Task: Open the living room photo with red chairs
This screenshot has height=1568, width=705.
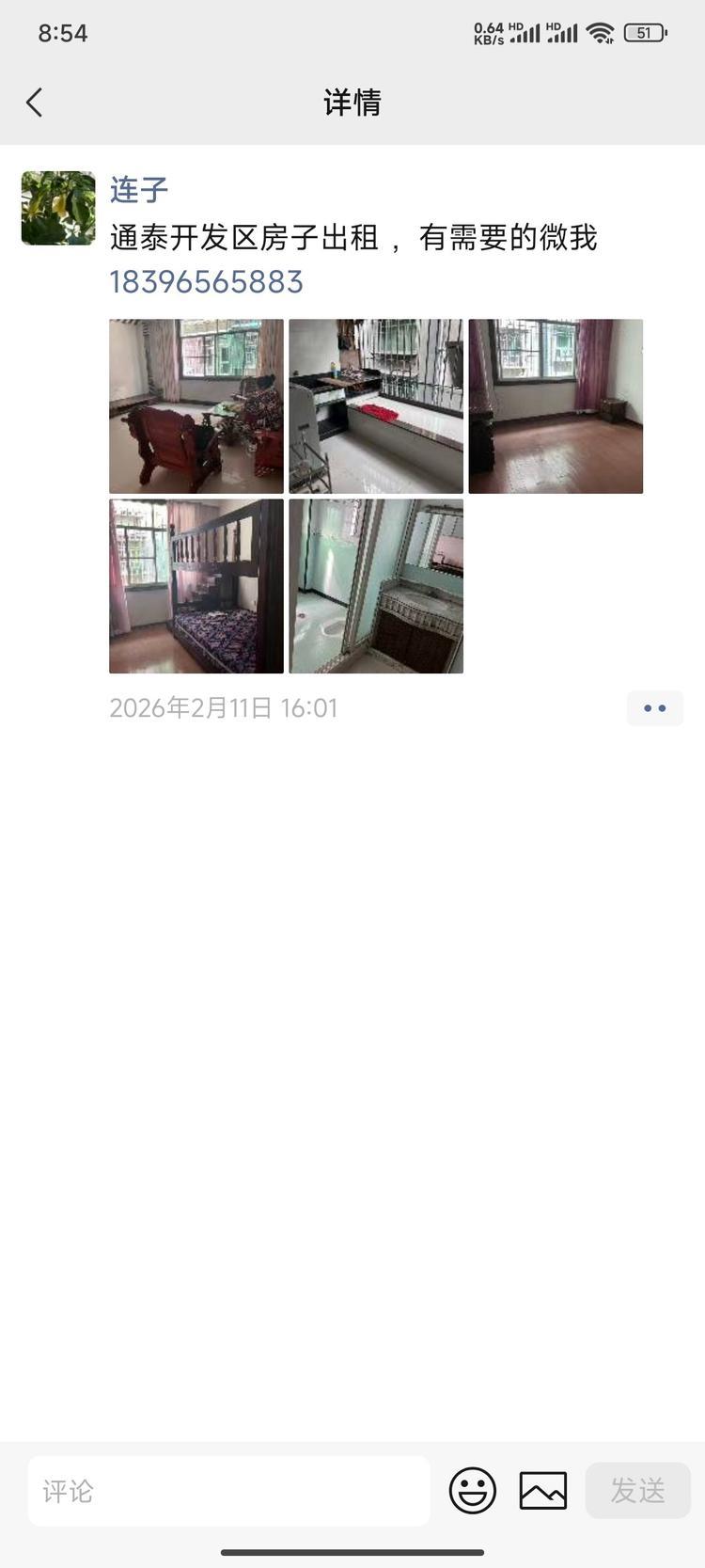Action: click(196, 406)
